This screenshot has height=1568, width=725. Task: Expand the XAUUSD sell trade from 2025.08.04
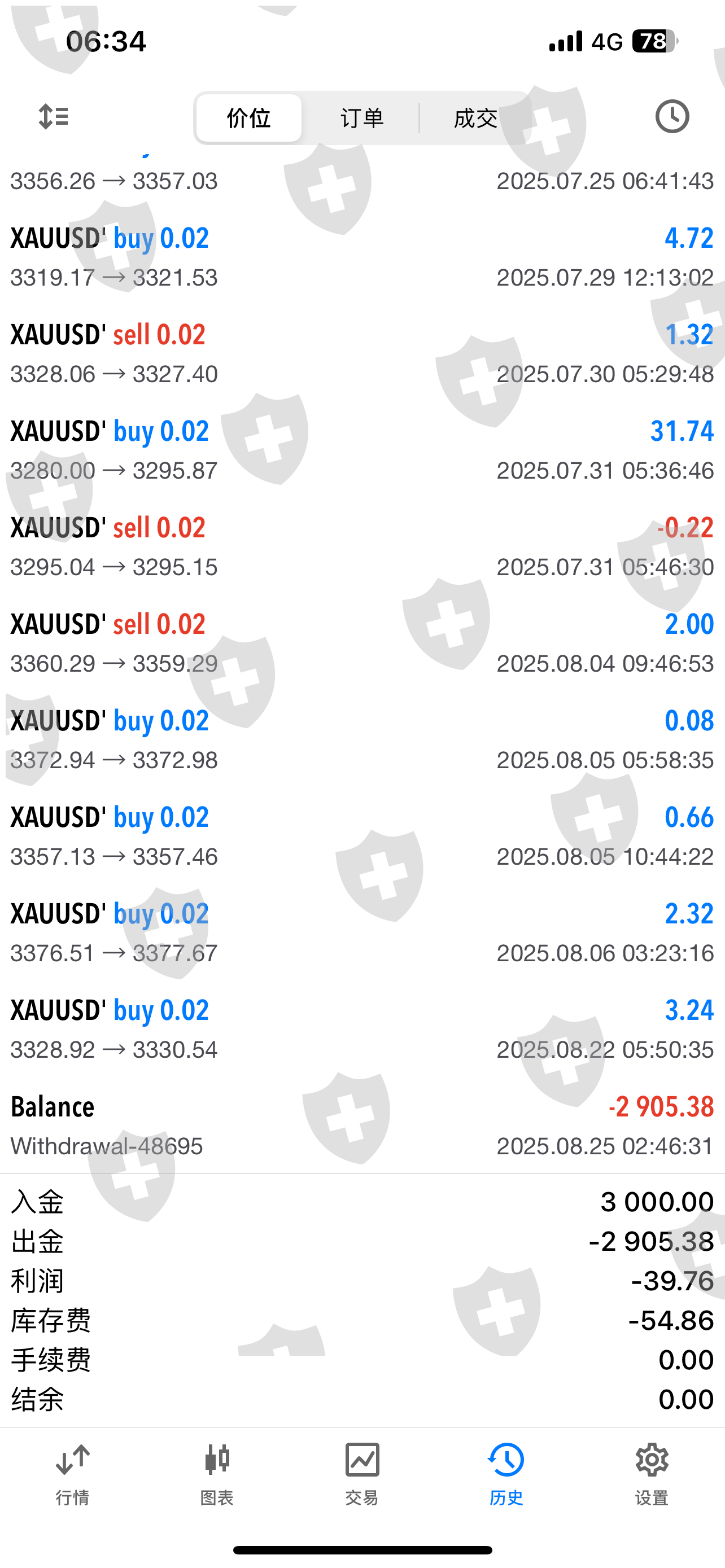(362, 643)
